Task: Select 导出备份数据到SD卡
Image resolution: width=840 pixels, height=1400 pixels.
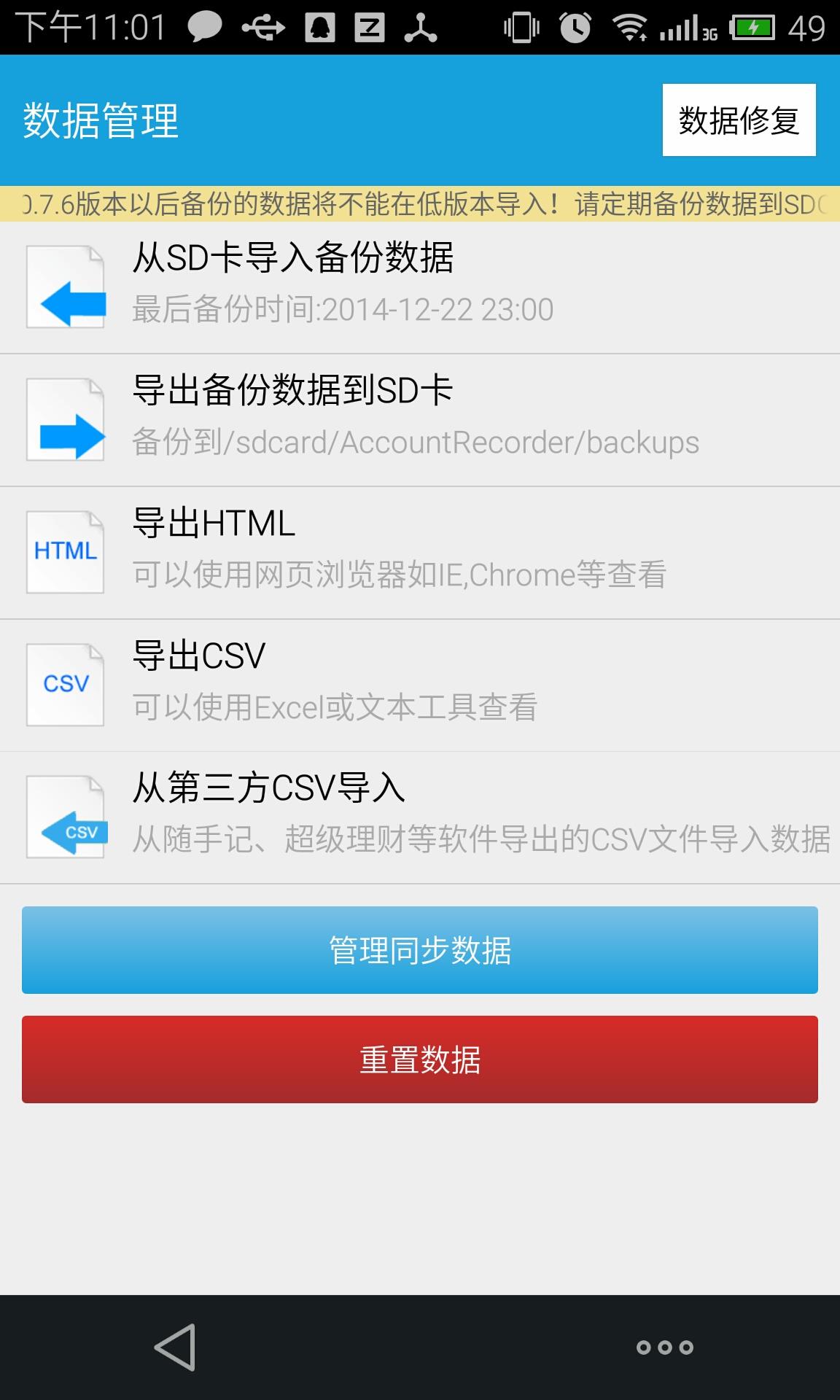Action: tap(420, 419)
